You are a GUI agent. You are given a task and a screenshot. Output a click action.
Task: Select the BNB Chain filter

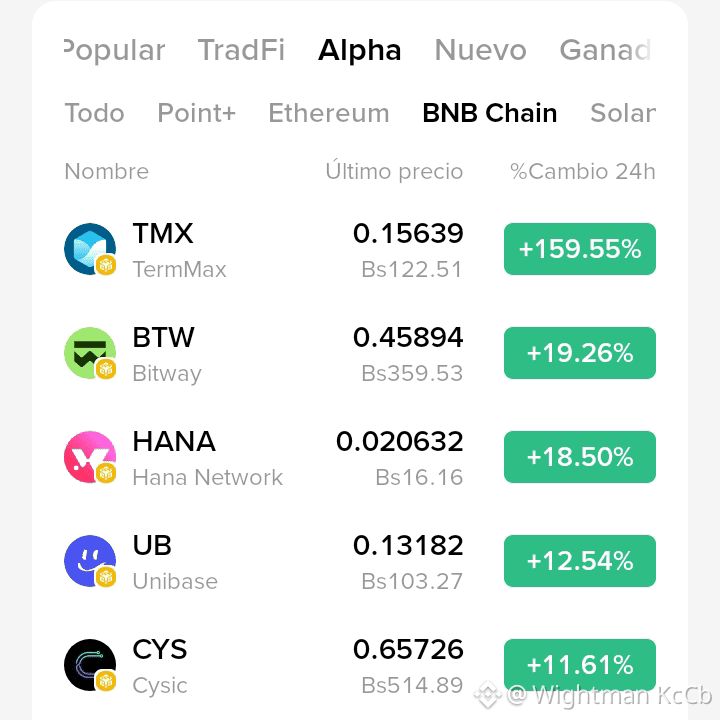click(489, 113)
